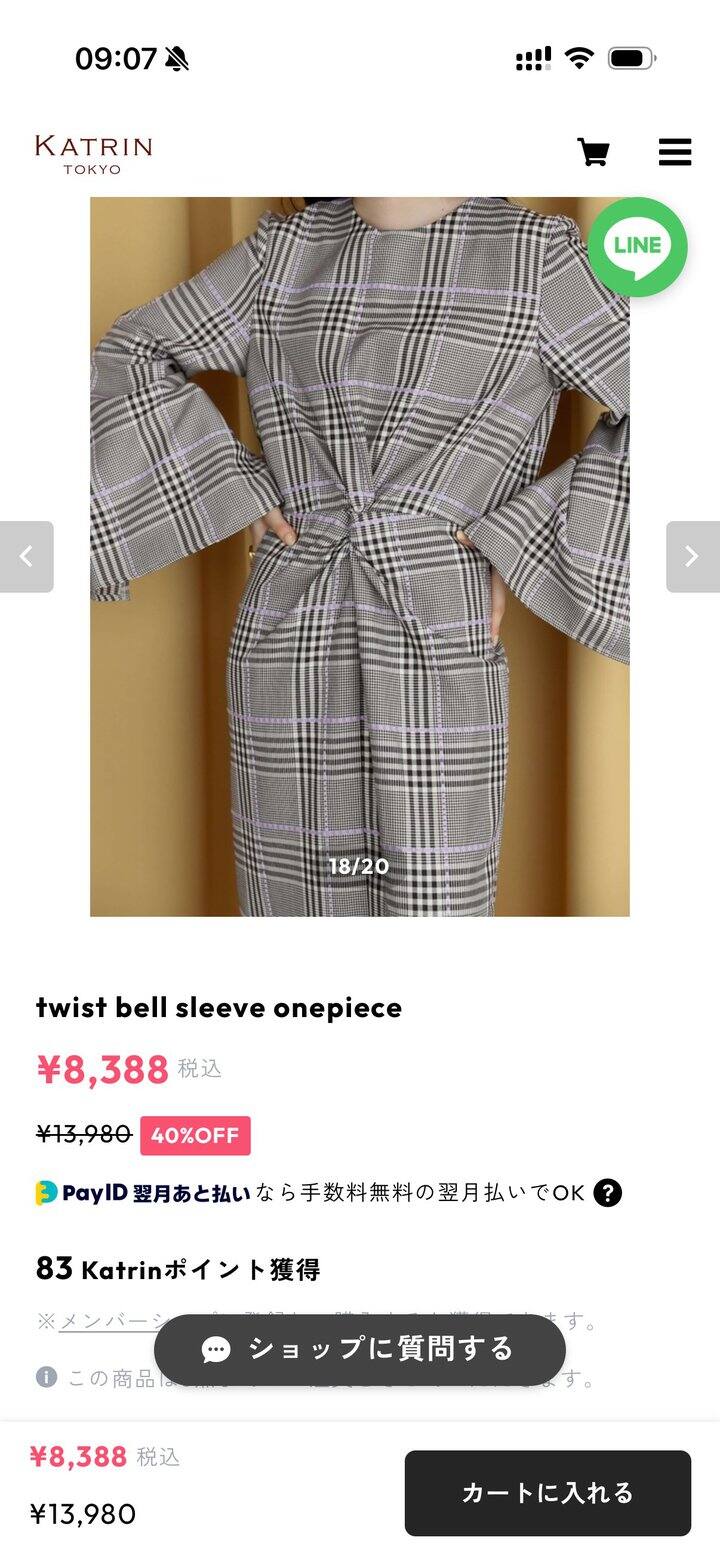Viewport: 720px width, 1565px height.
Task: Open the LINE chat button
Action: pos(637,247)
